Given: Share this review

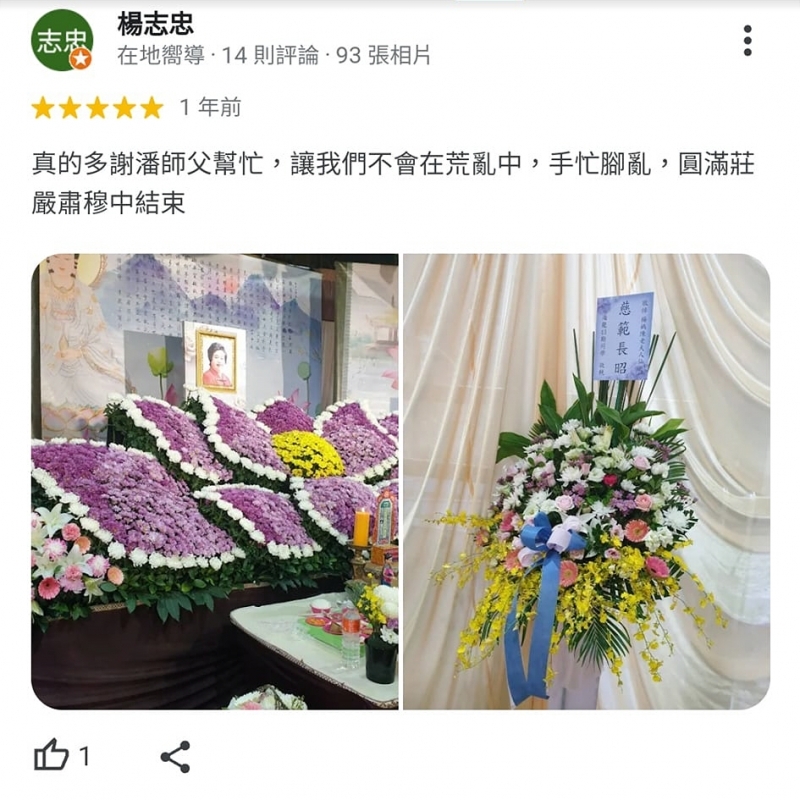Looking at the screenshot, I should (175, 757).
